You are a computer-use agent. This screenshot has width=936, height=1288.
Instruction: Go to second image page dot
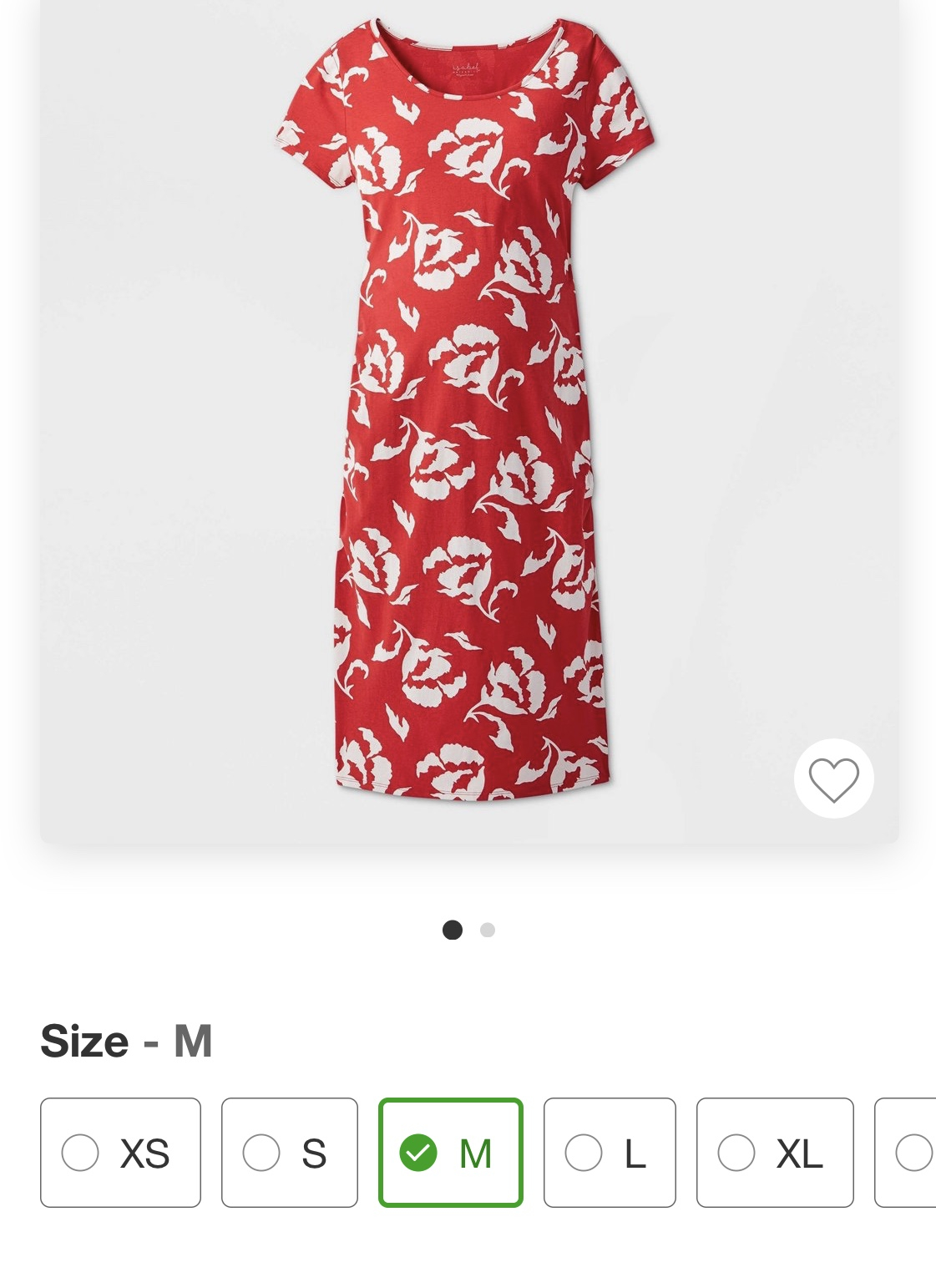488,930
